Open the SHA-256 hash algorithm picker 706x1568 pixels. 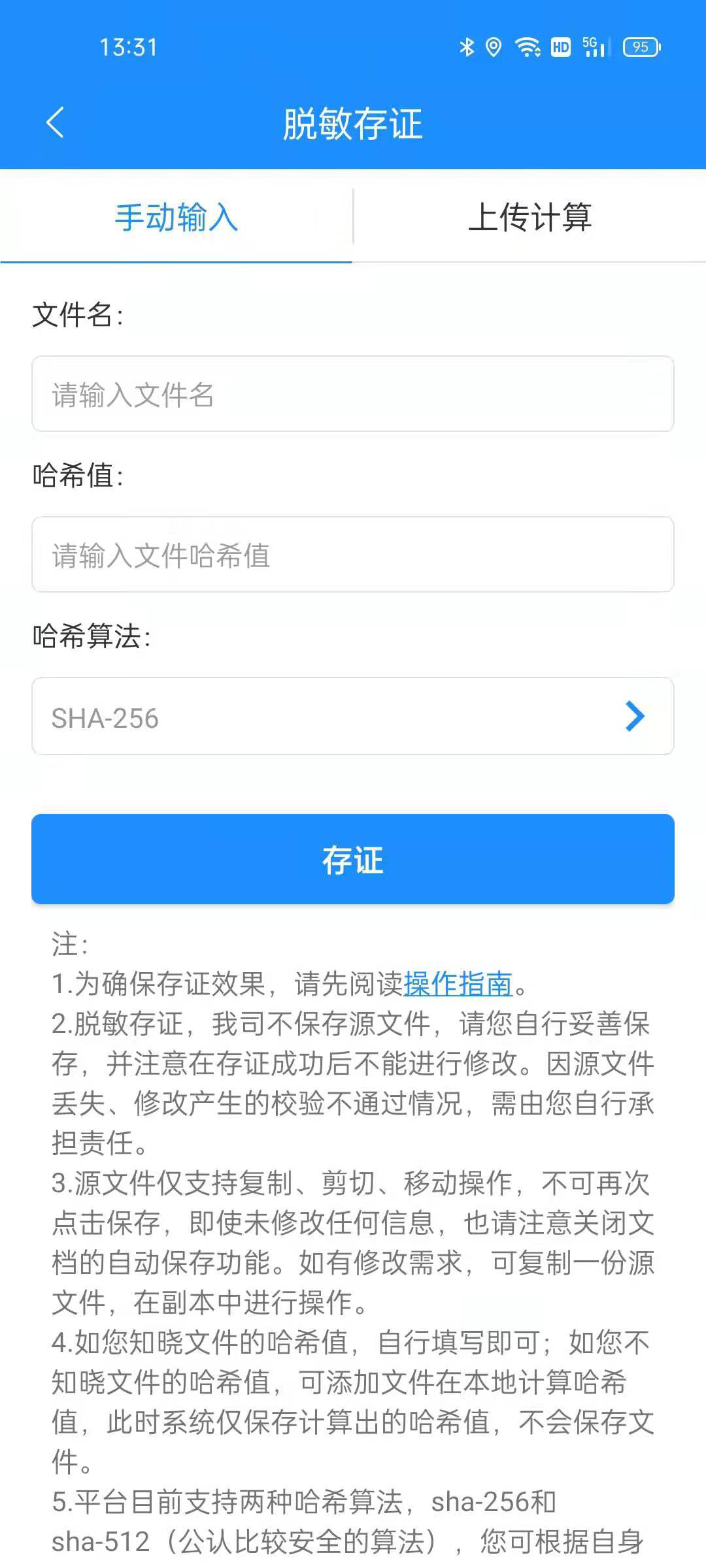point(353,717)
